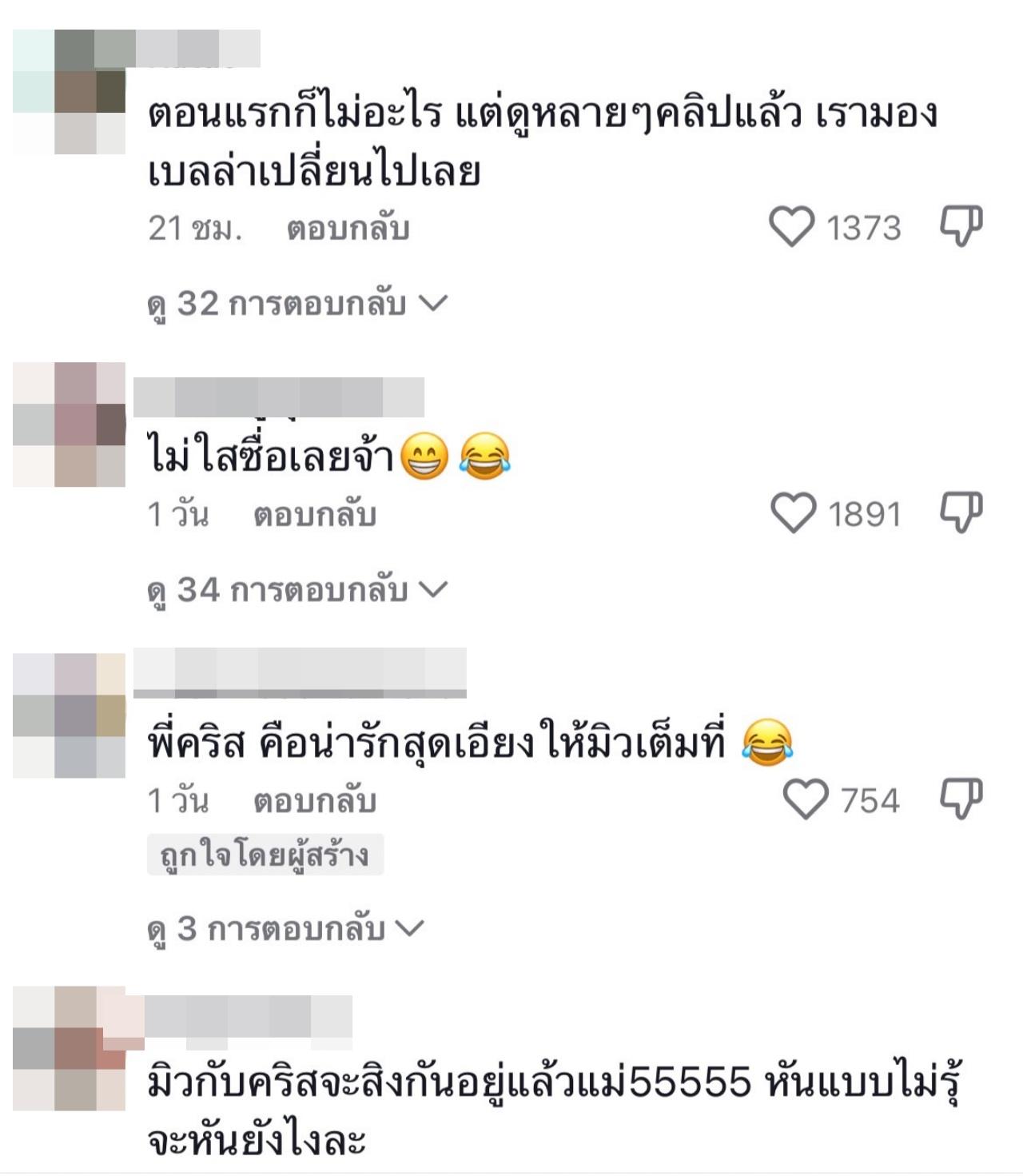
Task: Open profile of the พี่คริส commenter
Action: [x=70, y=715]
